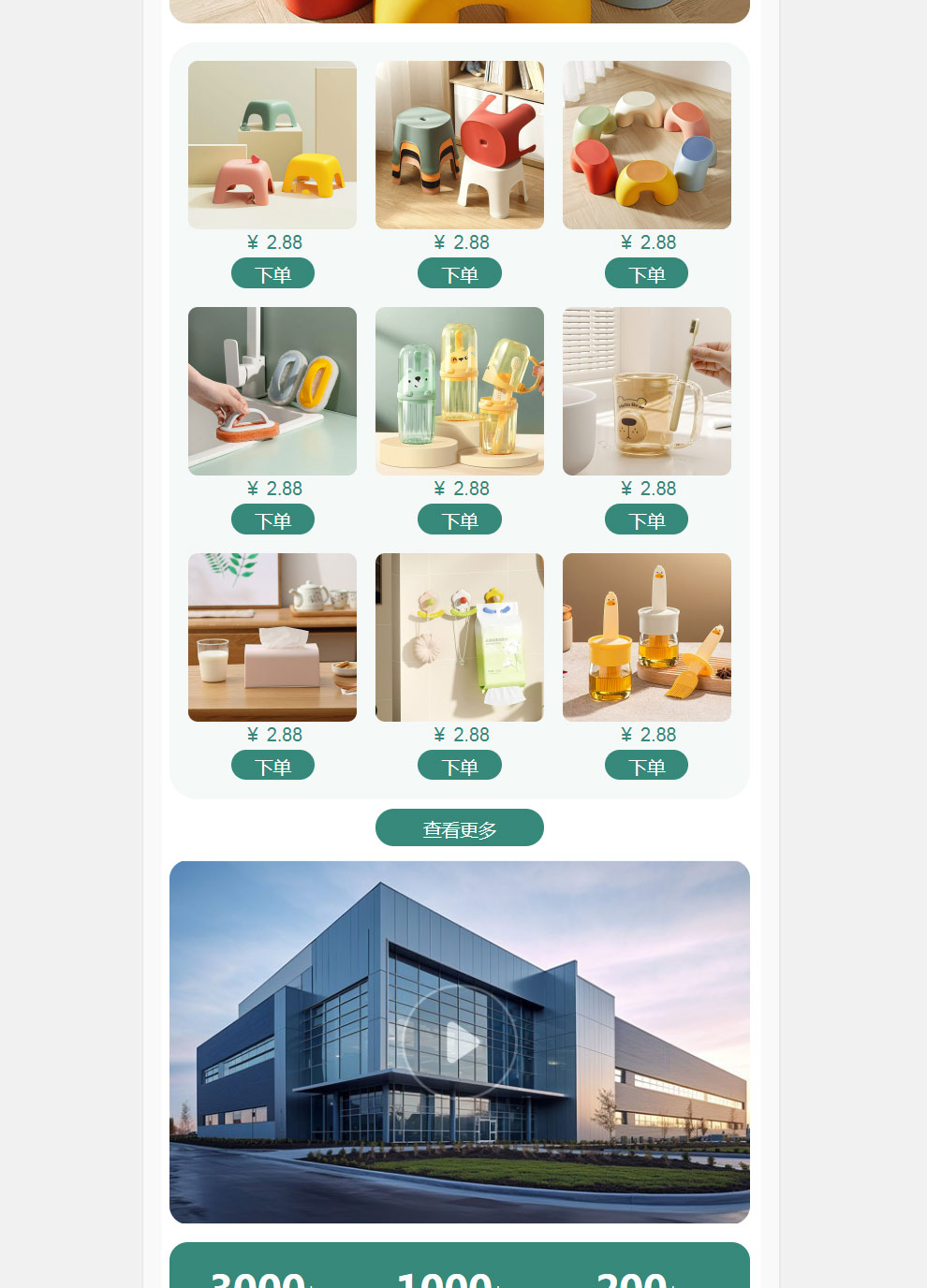Play the factory building video

pyautogui.click(x=459, y=1041)
